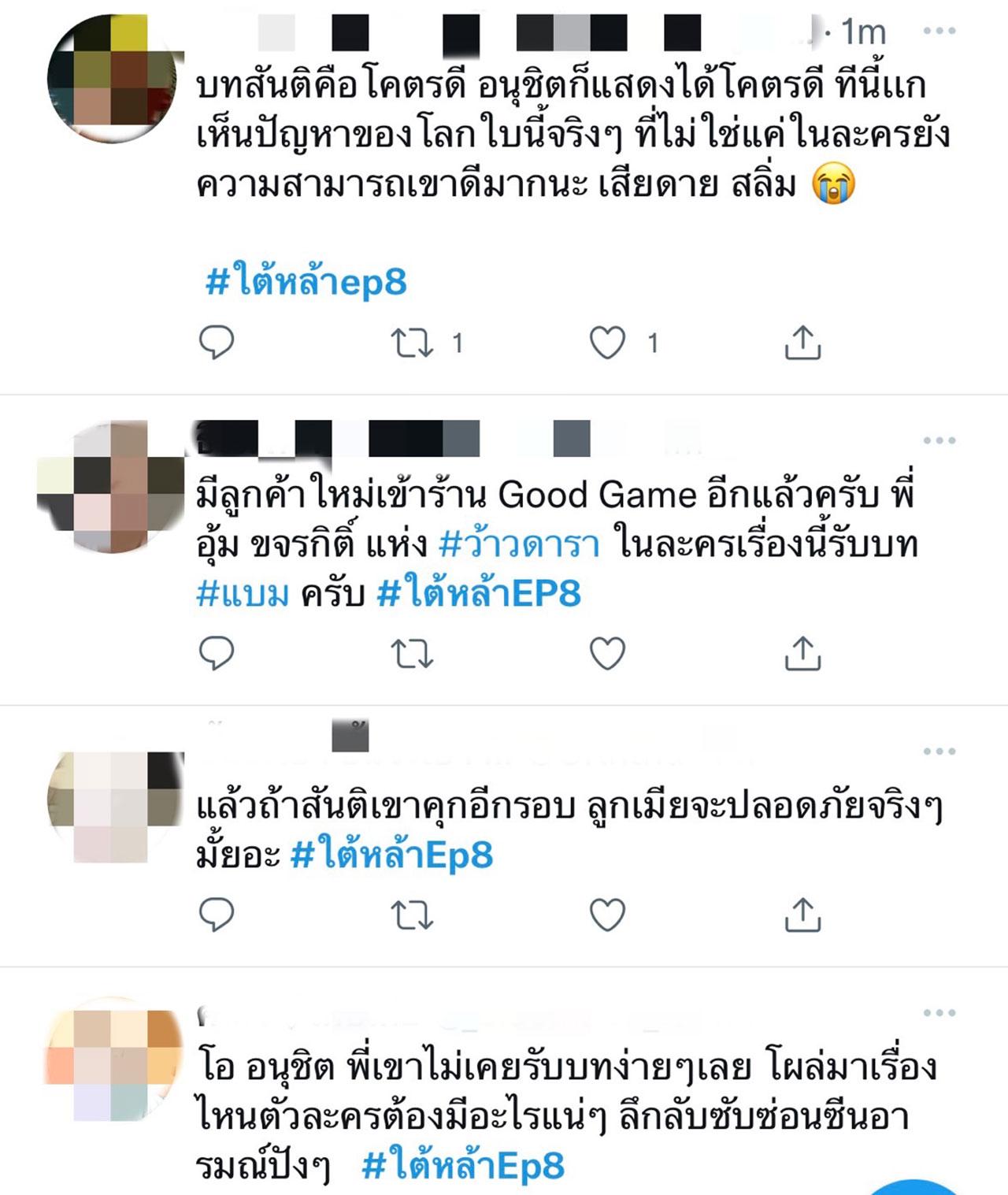Reply to the tweet about ลูกเมีย's safety
1008x1195 pixels.
pos(217,915)
